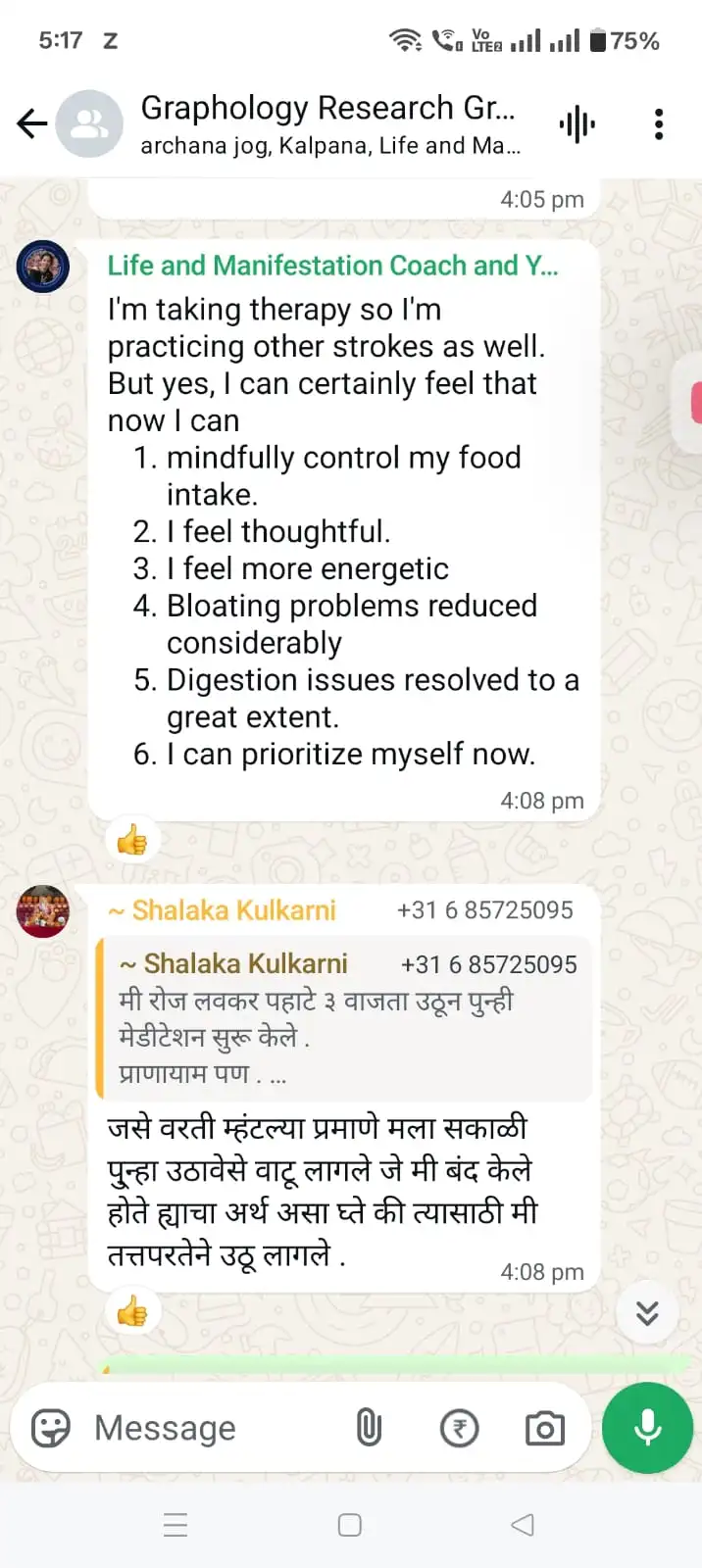The height and width of the screenshot is (1568, 702).
Task: Jump to the latest messages
Action: pos(647,1313)
